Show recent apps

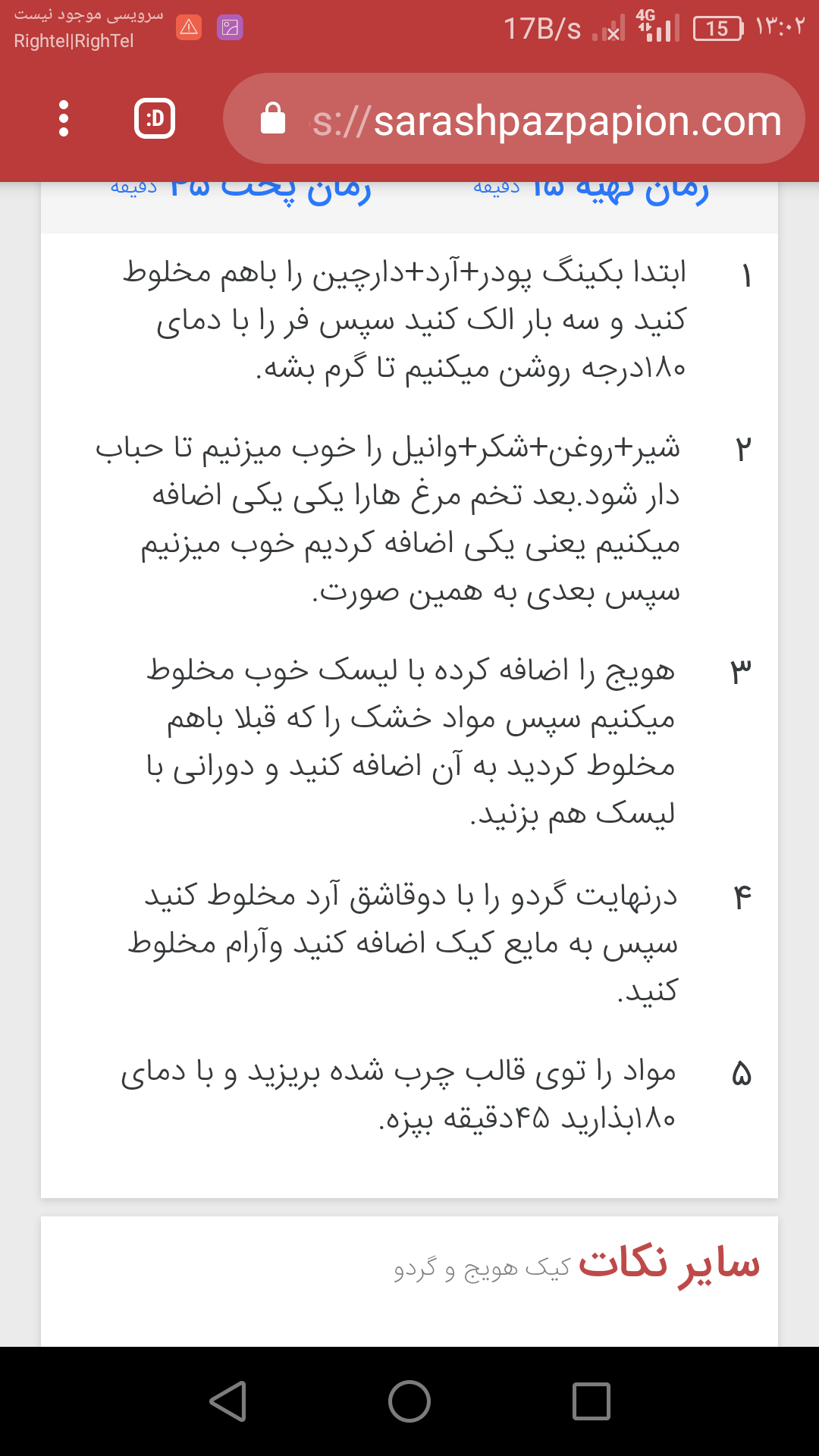pyautogui.click(x=591, y=1401)
